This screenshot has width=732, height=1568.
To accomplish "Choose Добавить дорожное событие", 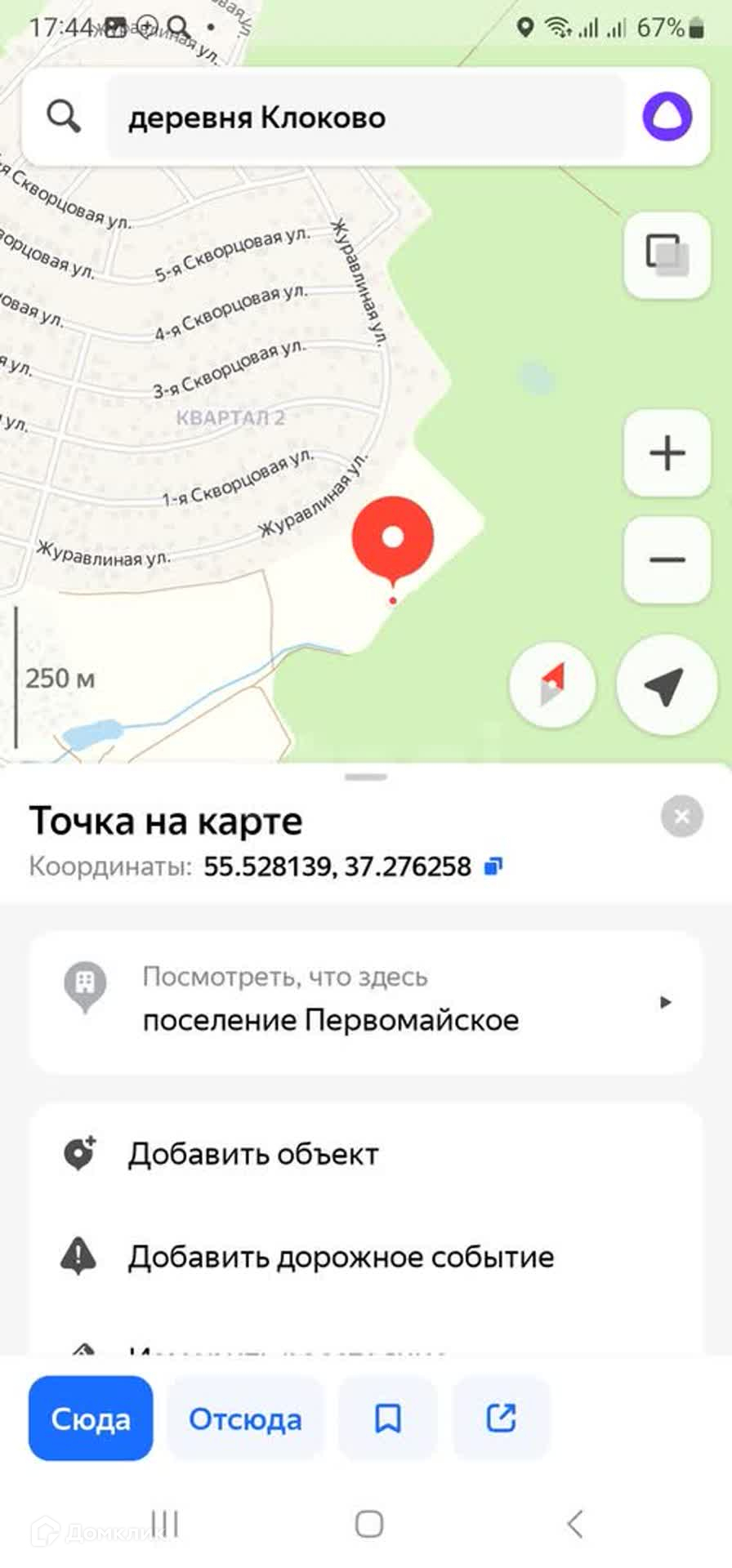I will [340, 1257].
